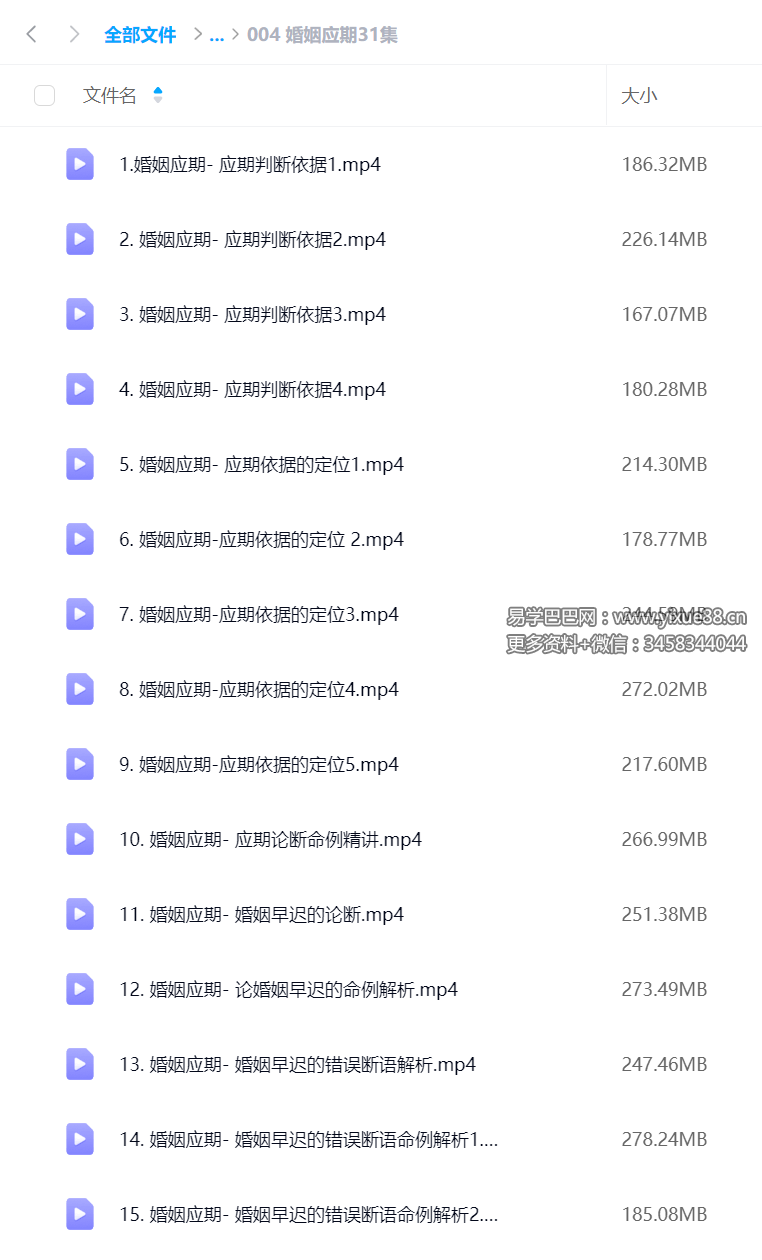The width and height of the screenshot is (762, 1260).
Task: Open file 15 婚姻早迟的错误断语命例解析2
Action: coord(308,1214)
